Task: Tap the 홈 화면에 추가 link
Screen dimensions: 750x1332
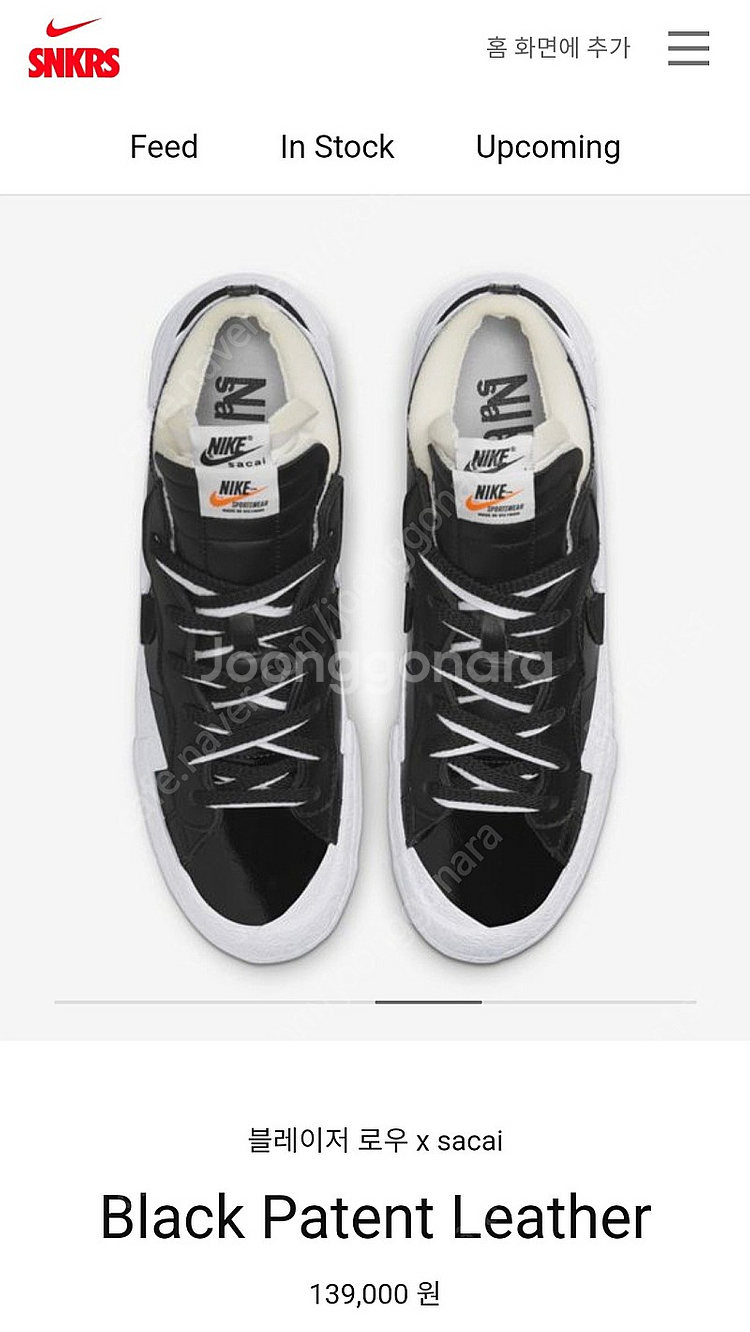Action: [558, 47]
